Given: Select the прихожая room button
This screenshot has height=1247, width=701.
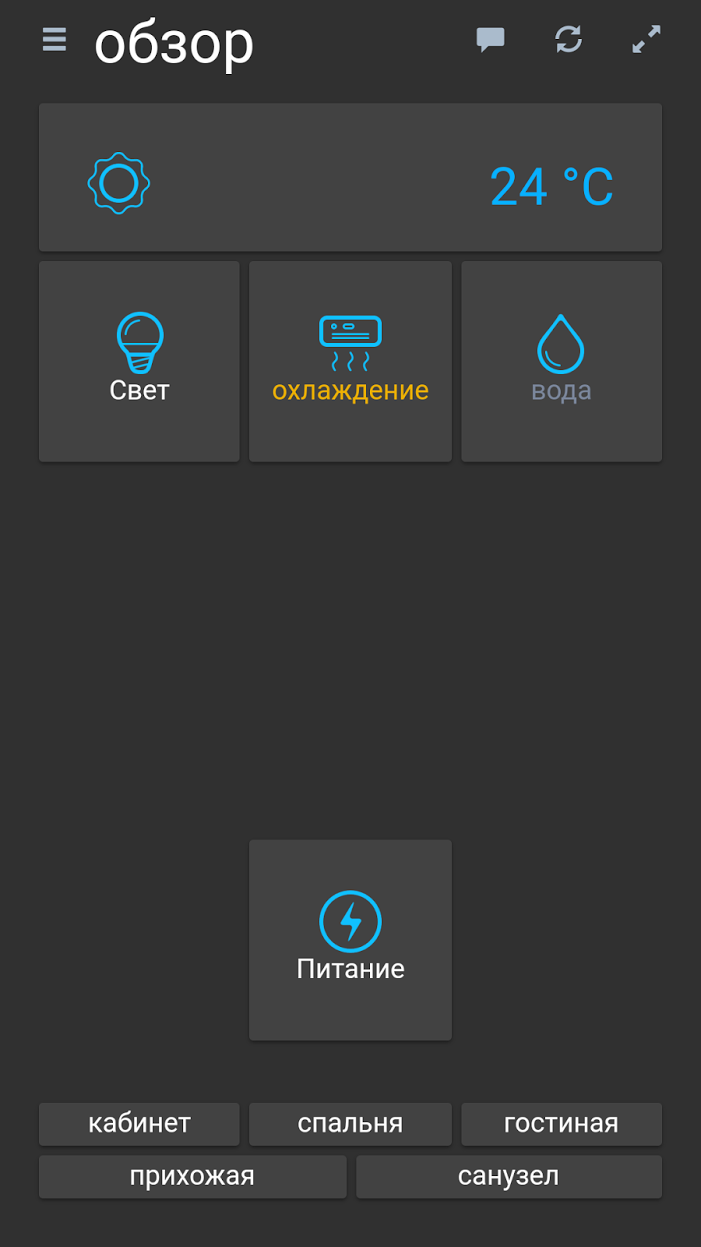Looking at the screenshot, I should point(192,1177).
